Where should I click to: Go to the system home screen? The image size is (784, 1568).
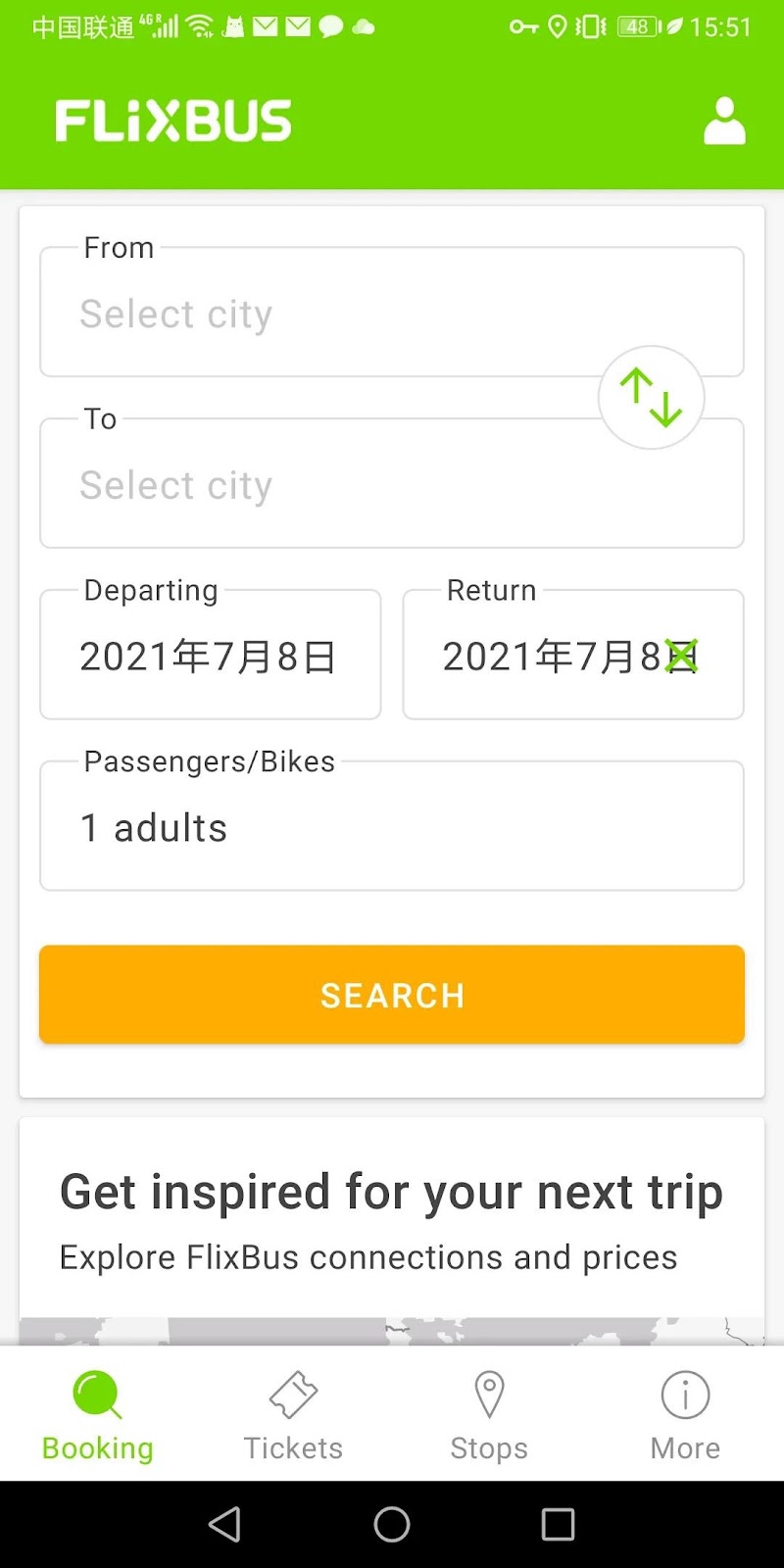[392, 1524]
